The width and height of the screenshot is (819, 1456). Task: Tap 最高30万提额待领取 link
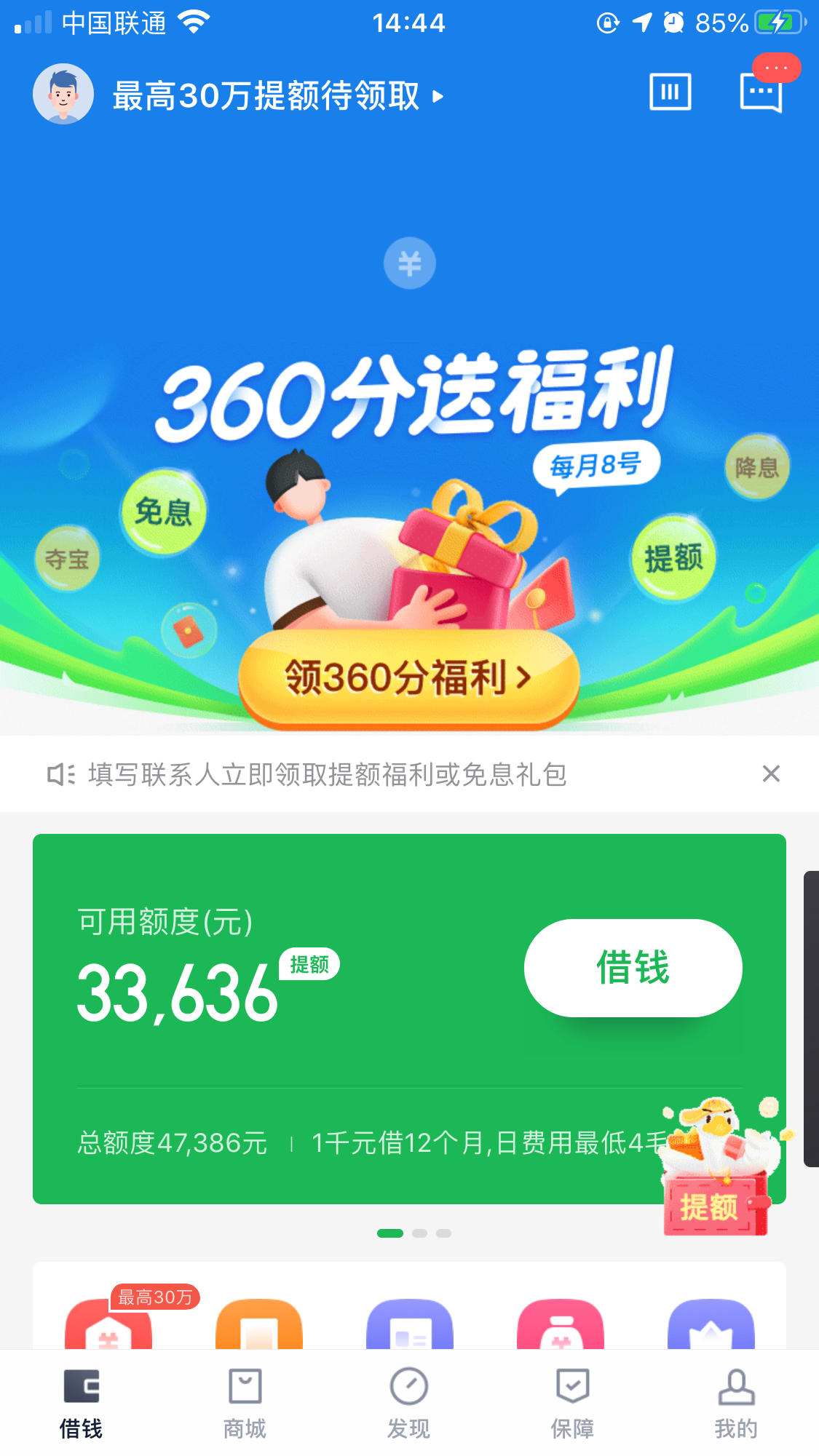coord(278,96)
